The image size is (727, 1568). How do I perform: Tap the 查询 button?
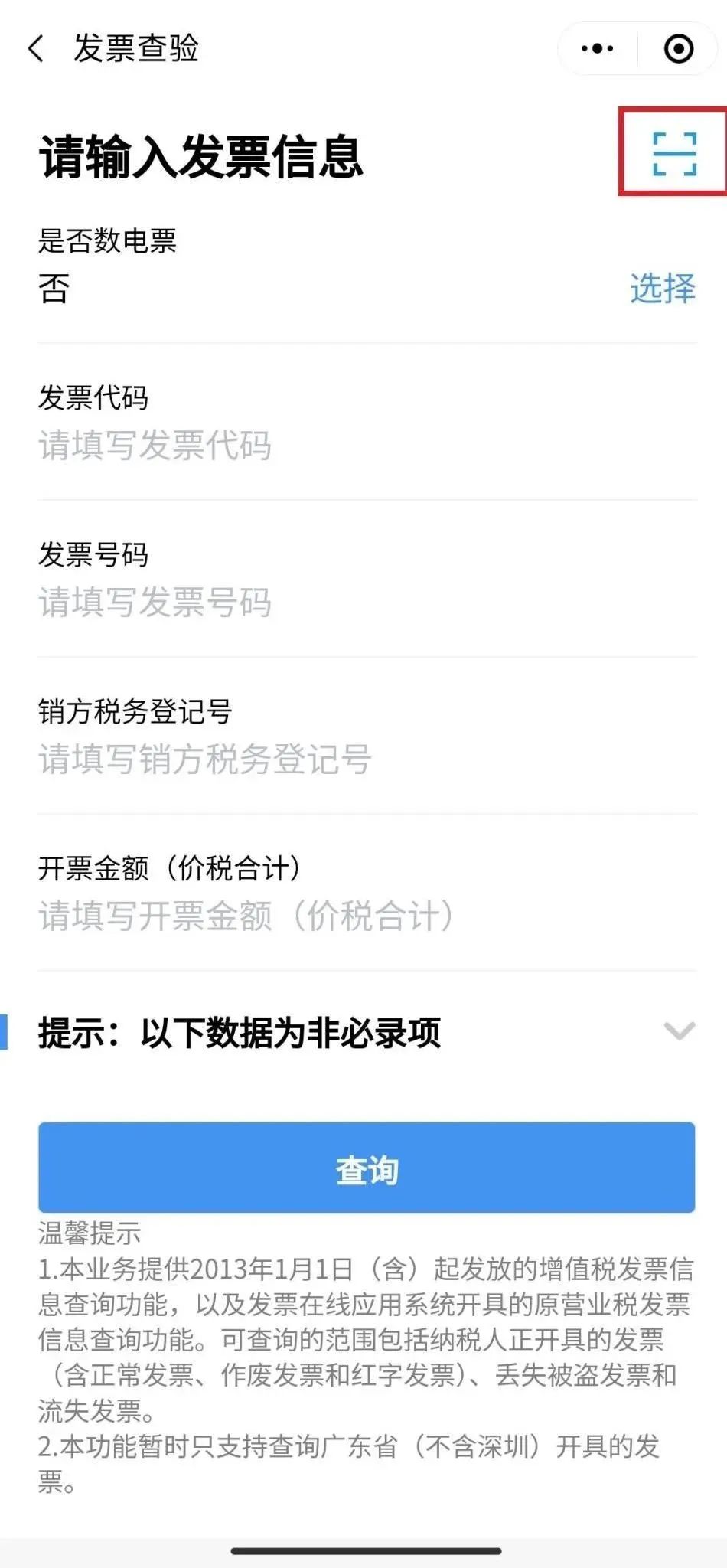(367, 1168)
